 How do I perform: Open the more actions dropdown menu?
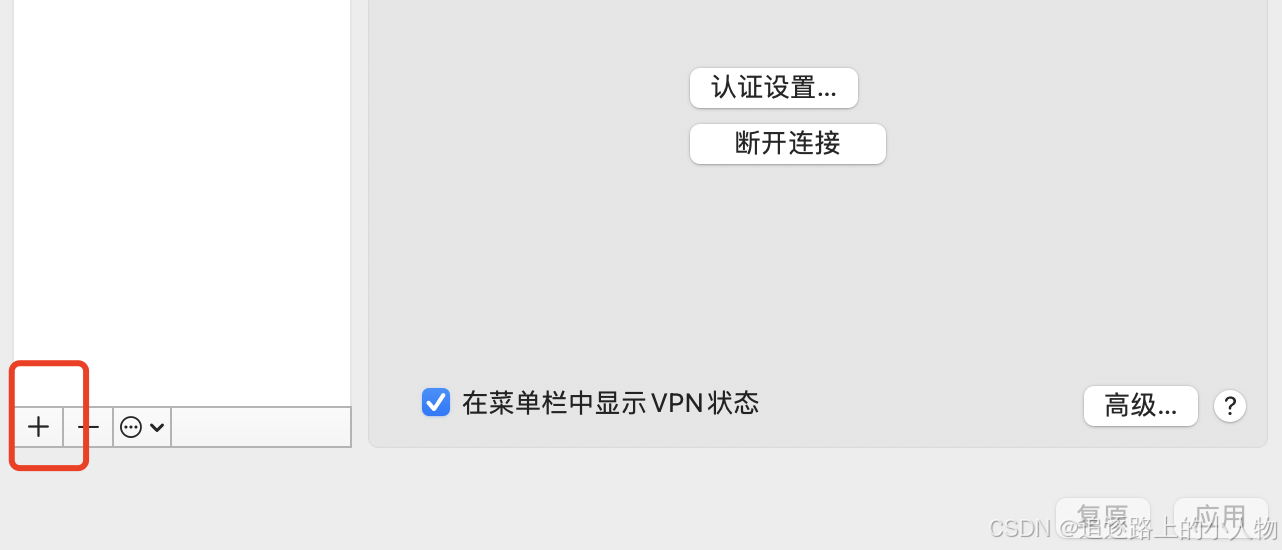tap(142, 427)
